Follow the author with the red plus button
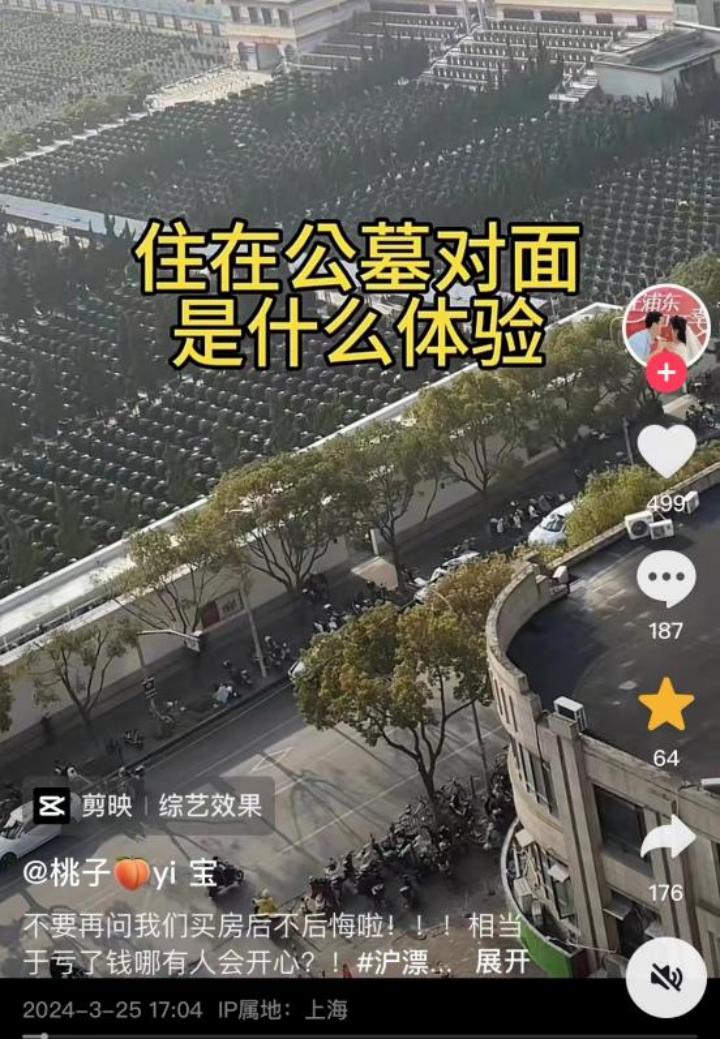 pos(666,373)
